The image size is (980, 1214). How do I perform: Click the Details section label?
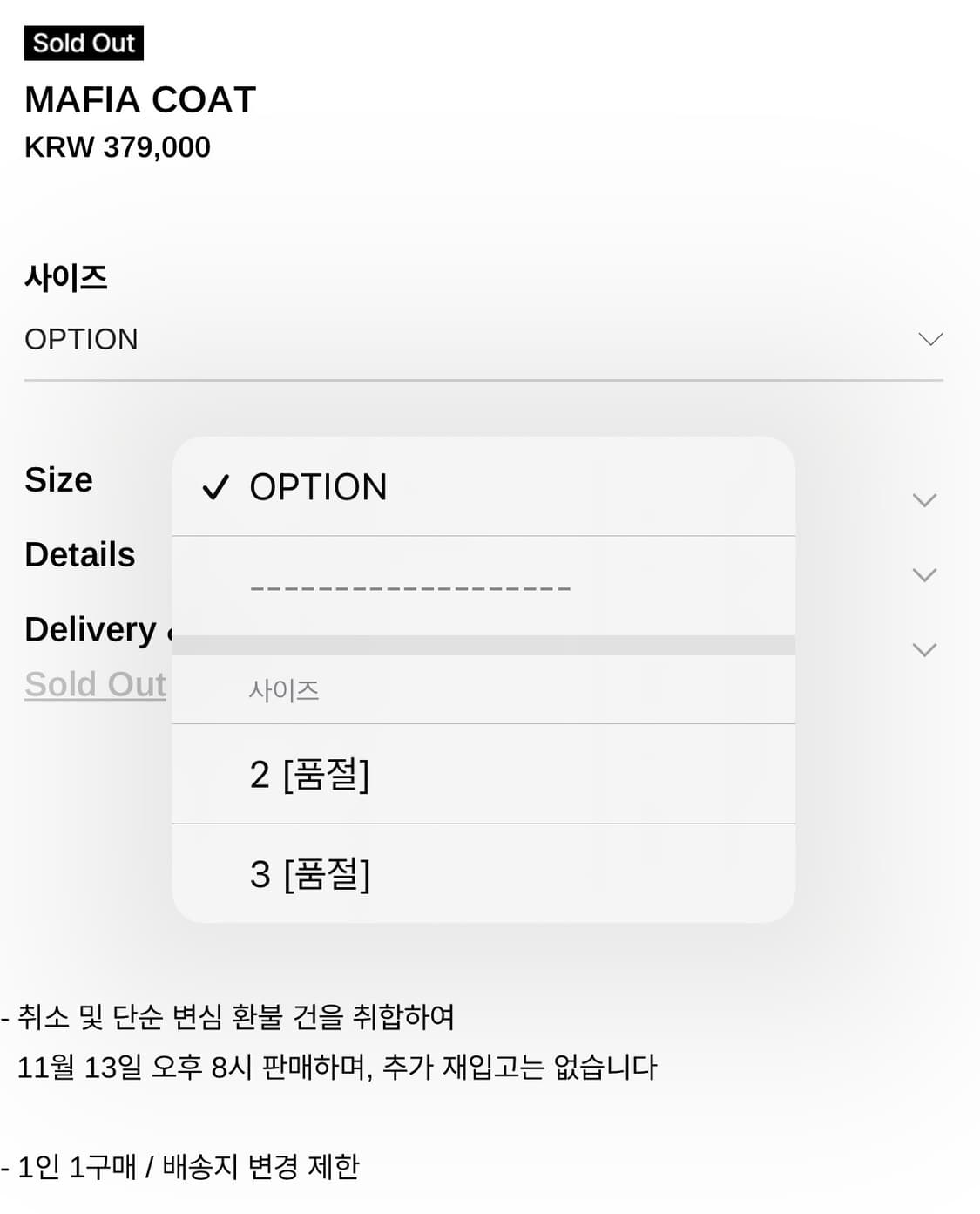(81, 554)
